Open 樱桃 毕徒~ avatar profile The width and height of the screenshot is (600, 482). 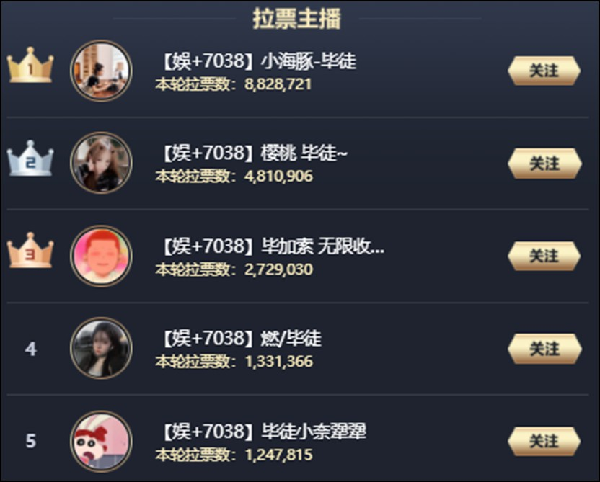101,163
